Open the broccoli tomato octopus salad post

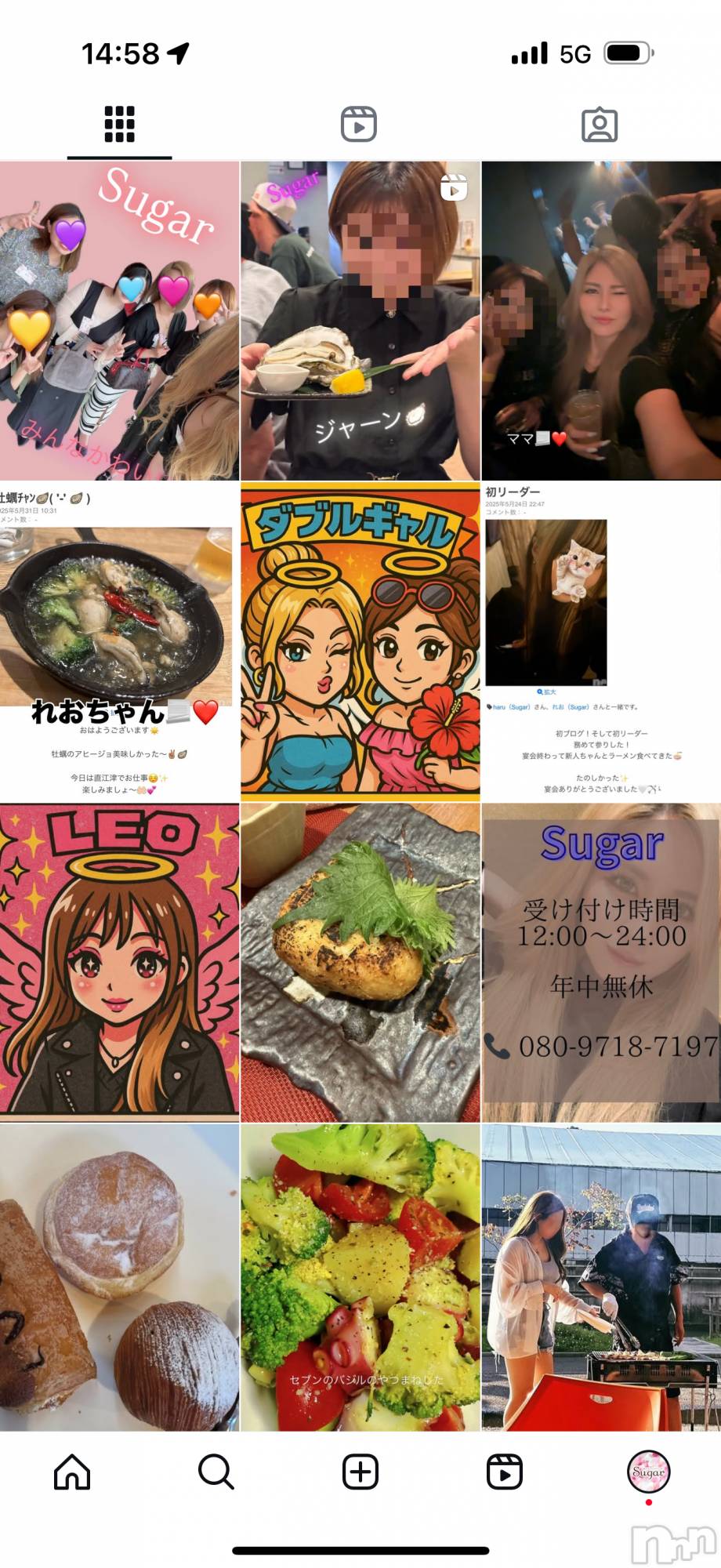point(360,1278)
